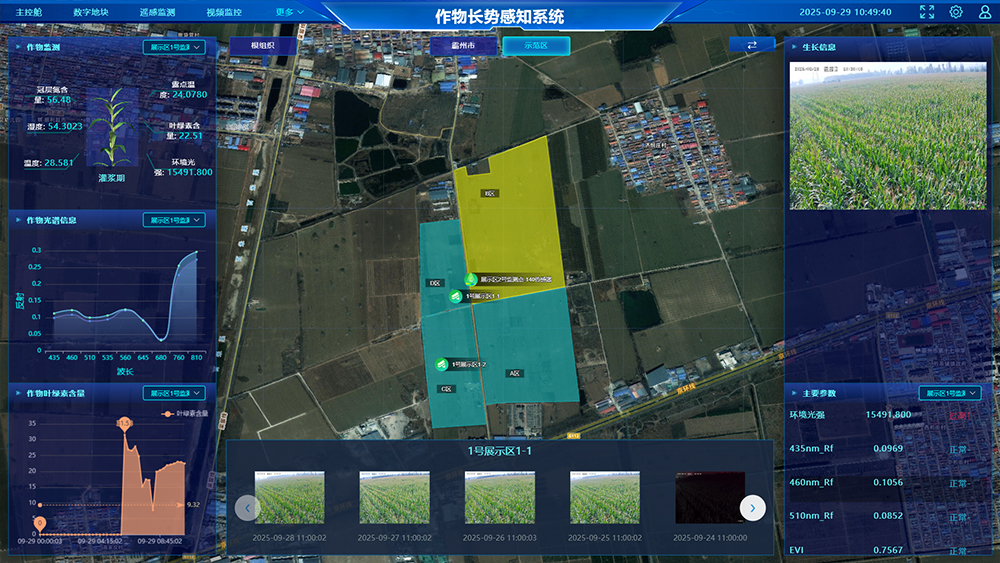Tap the power/logout icon

pos(984,12)
